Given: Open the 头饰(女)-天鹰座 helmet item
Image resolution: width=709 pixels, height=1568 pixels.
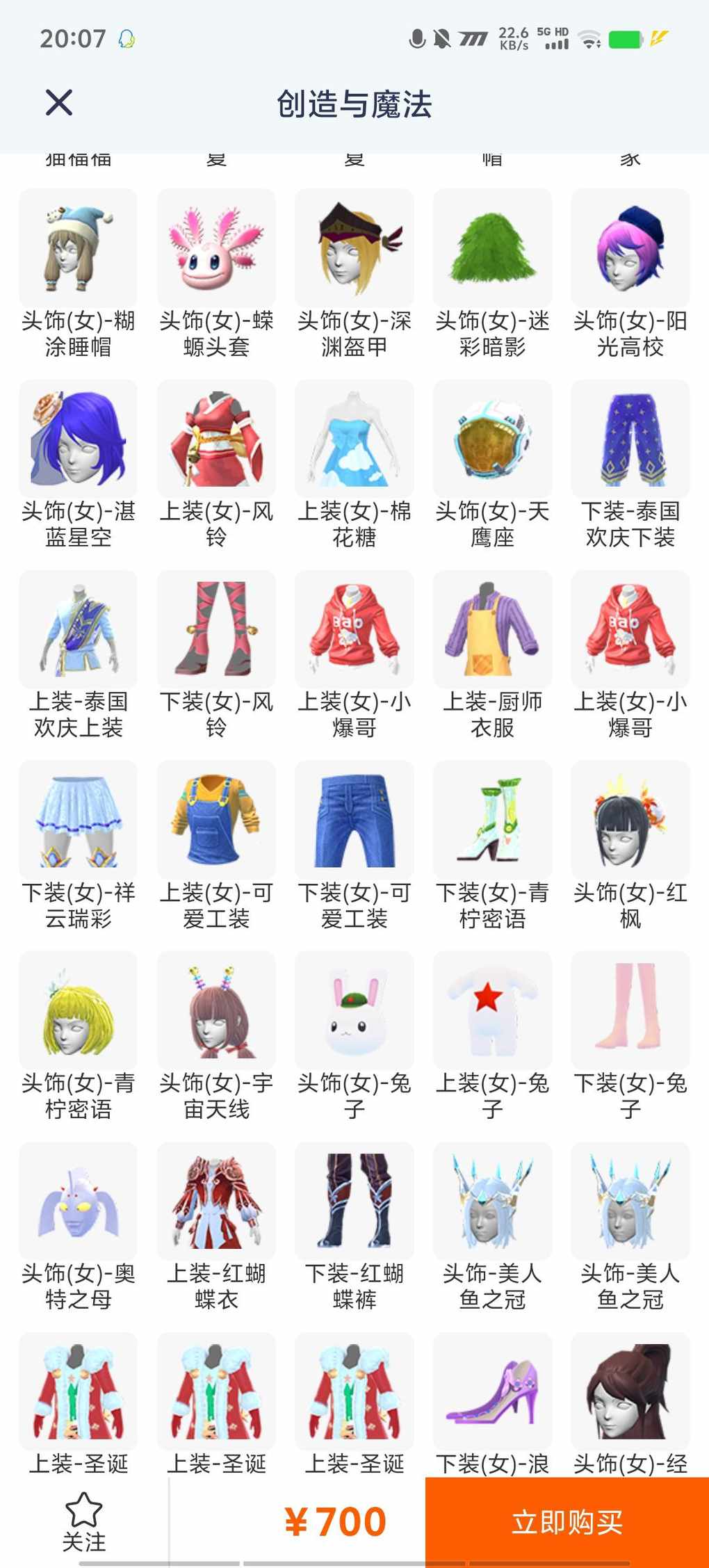Looking at the screenshot, I should tap(492, 464).
